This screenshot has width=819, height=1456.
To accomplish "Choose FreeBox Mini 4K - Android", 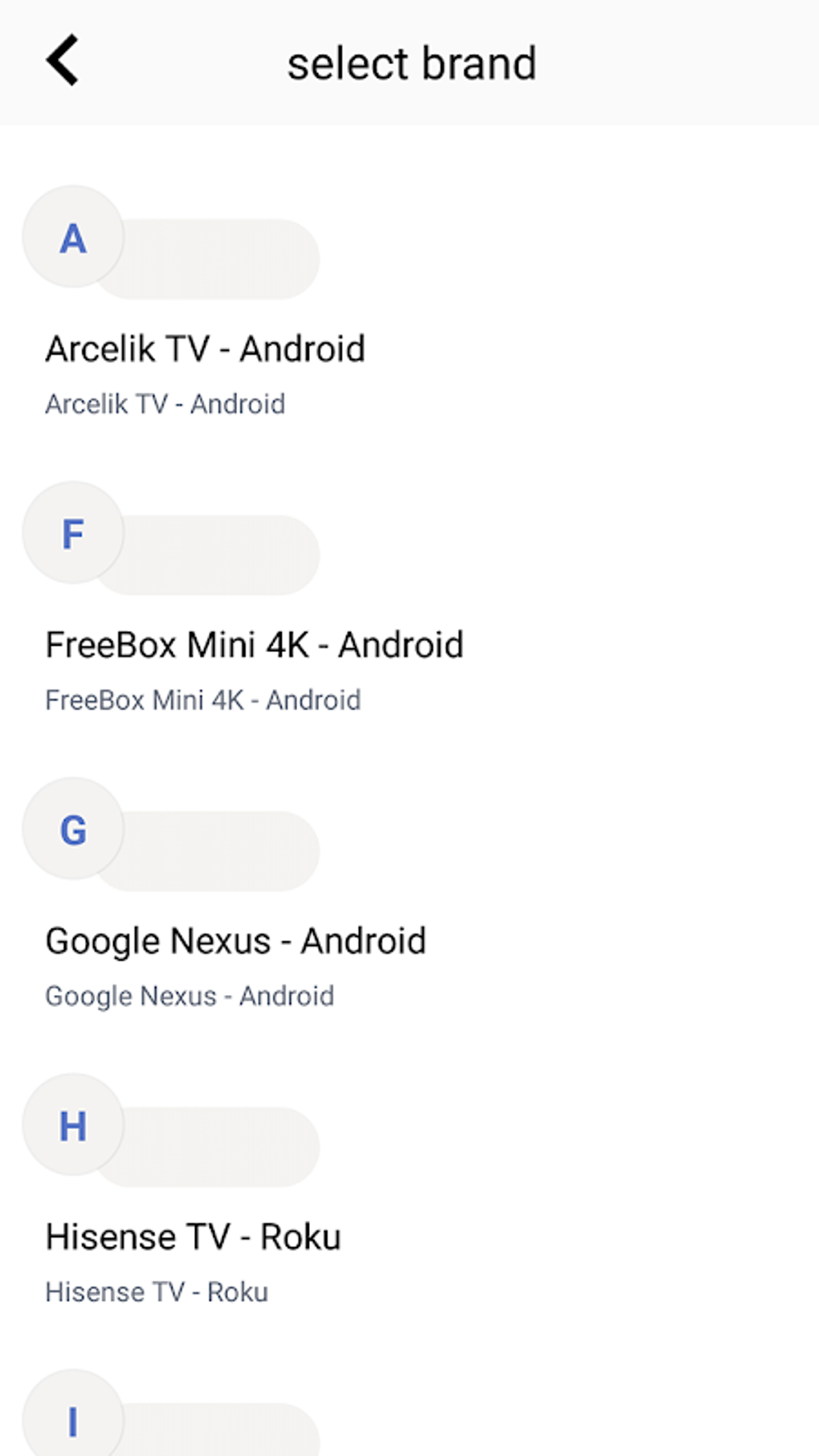I will [254, 646].
